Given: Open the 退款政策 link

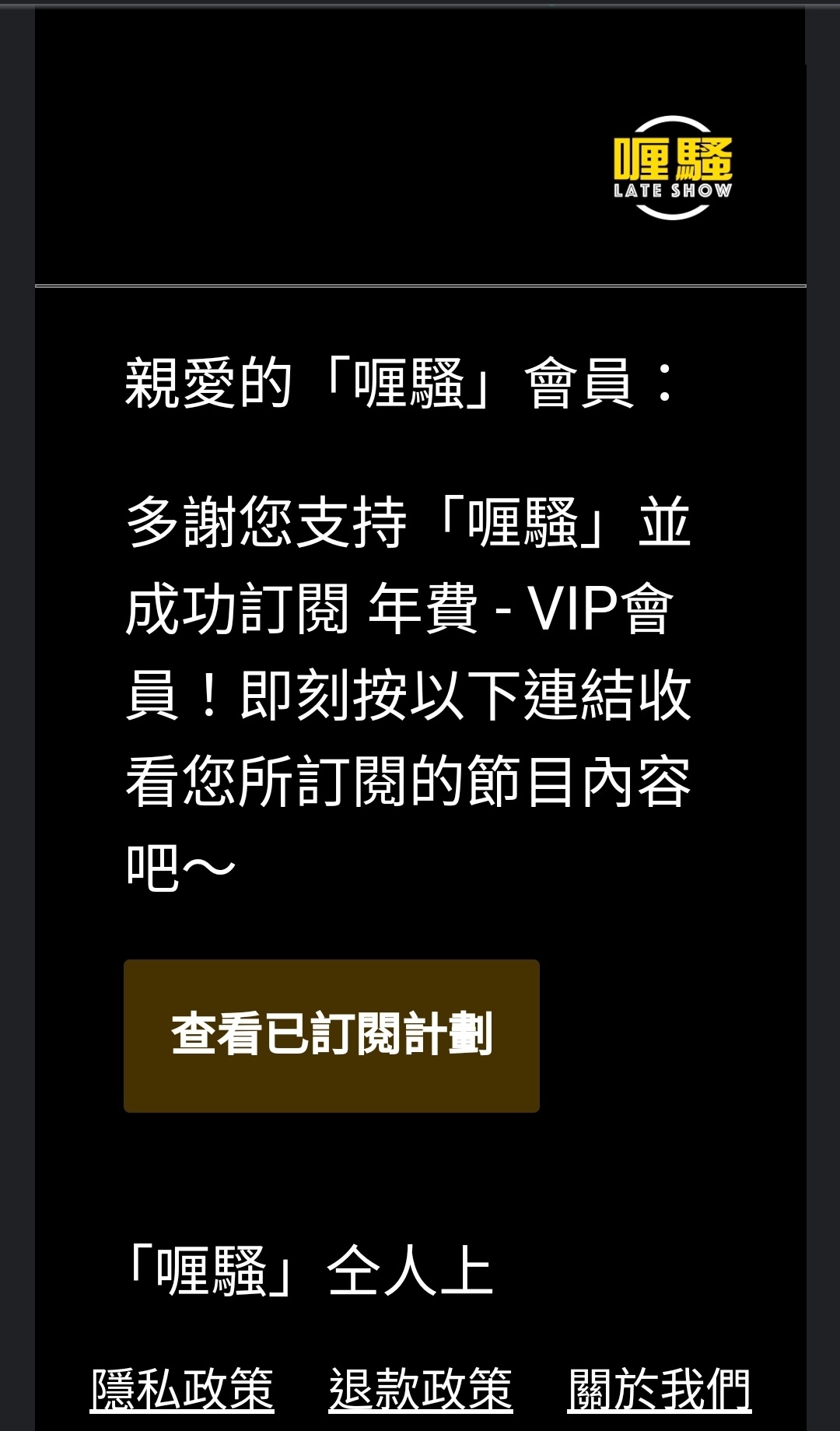Looking at the screenshot, I should click(x=421, y=1390).
